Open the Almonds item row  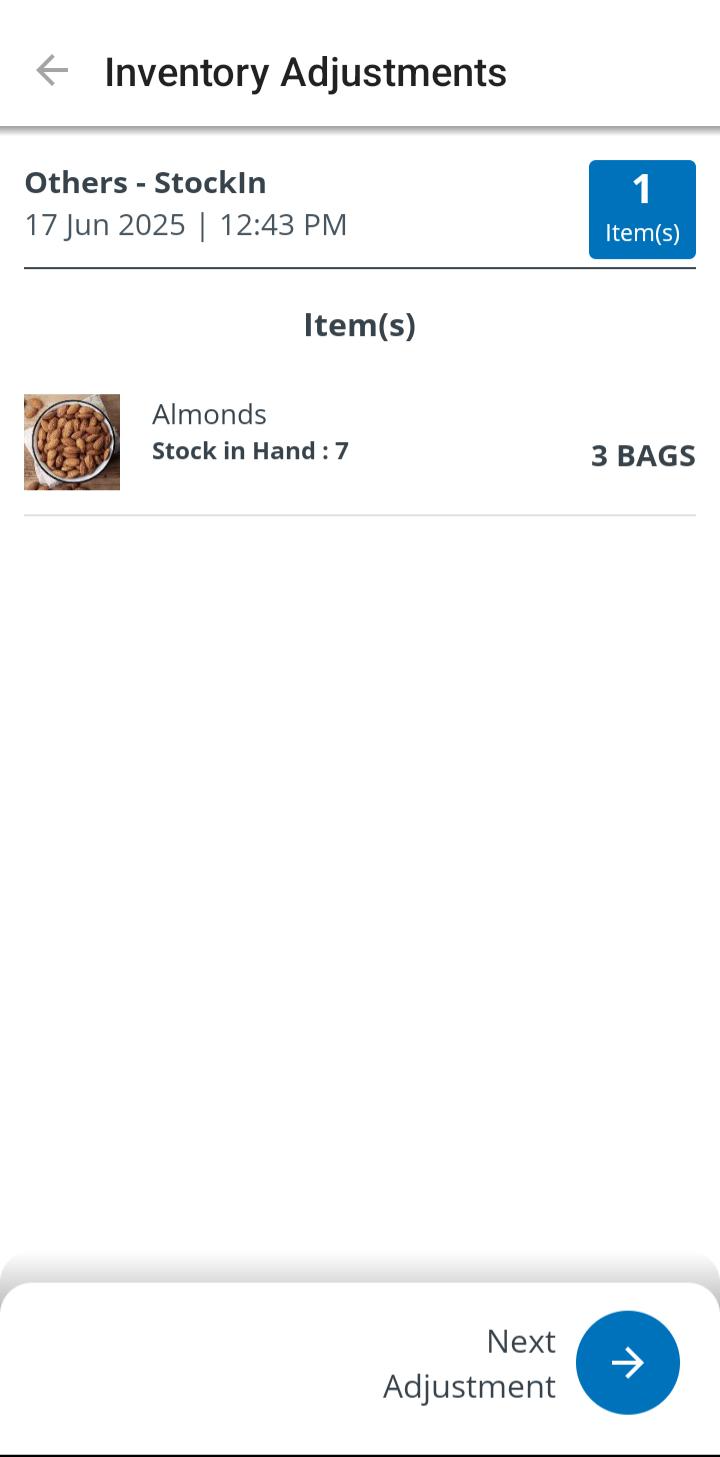(x=359, y=442)
